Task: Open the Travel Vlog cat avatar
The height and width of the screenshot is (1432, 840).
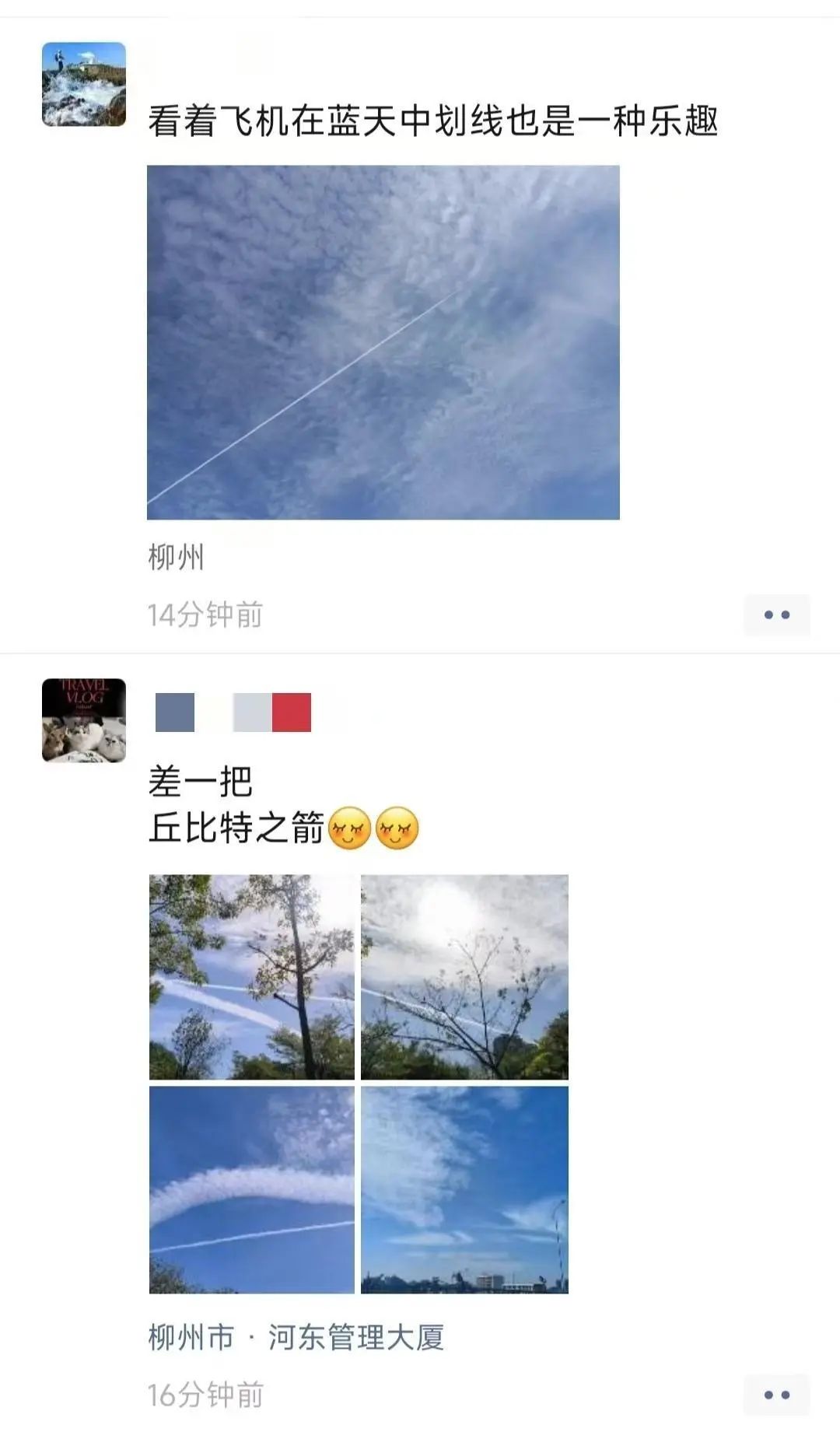Action: point(84,720)
